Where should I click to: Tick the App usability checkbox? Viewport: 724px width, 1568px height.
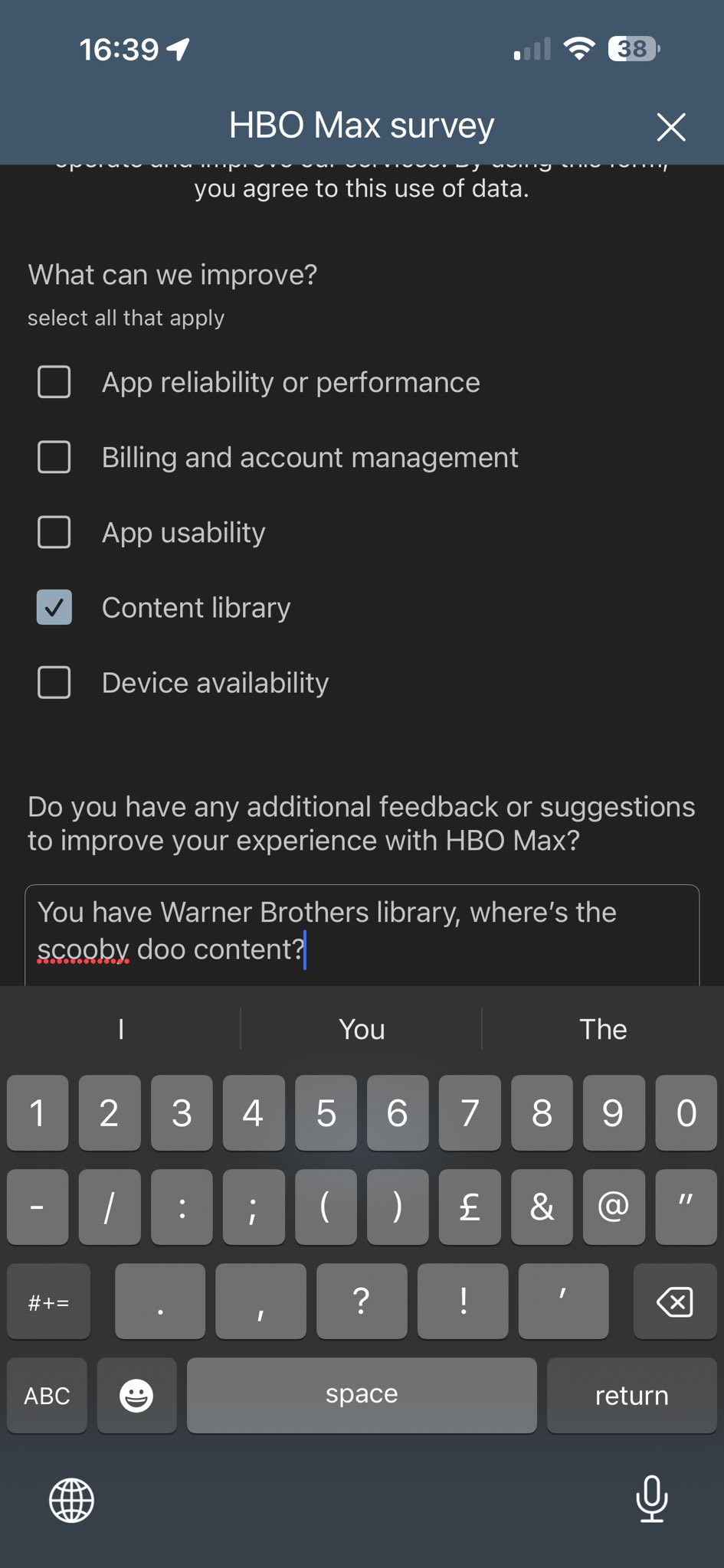tap(54, 532)
